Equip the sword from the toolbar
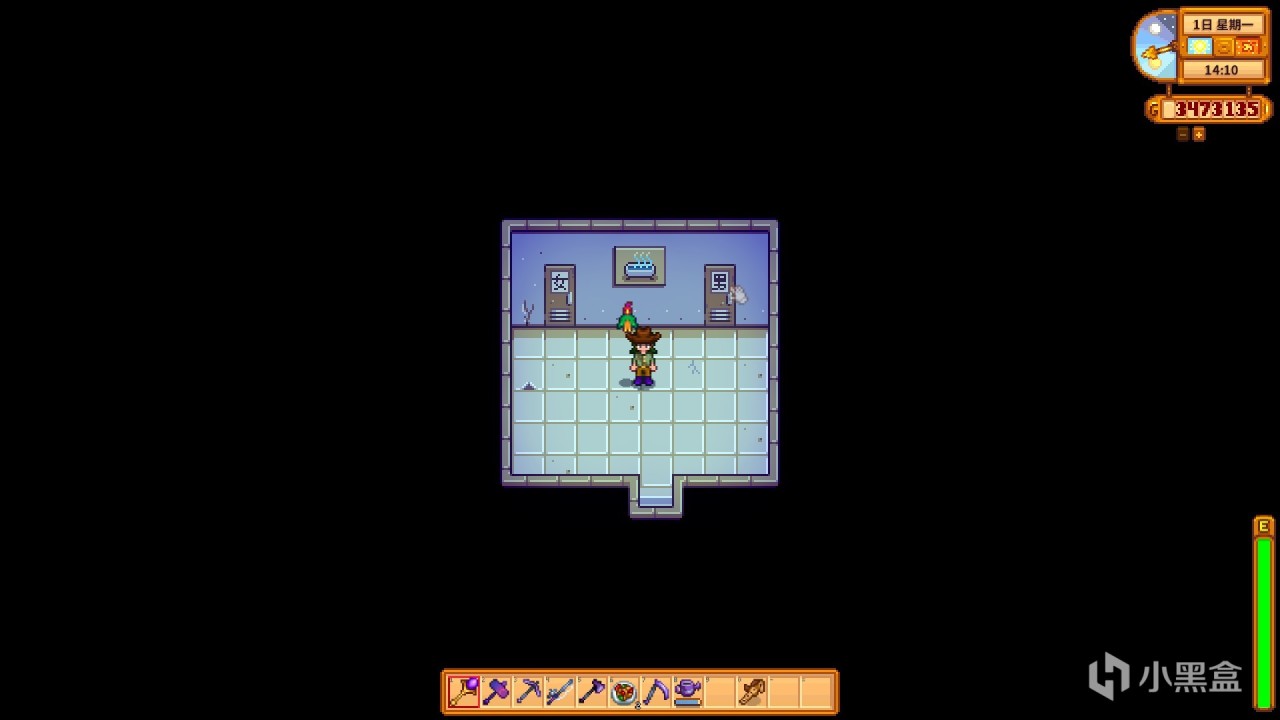The width and height of the screenshot is (1280, 720). (560, 691)
